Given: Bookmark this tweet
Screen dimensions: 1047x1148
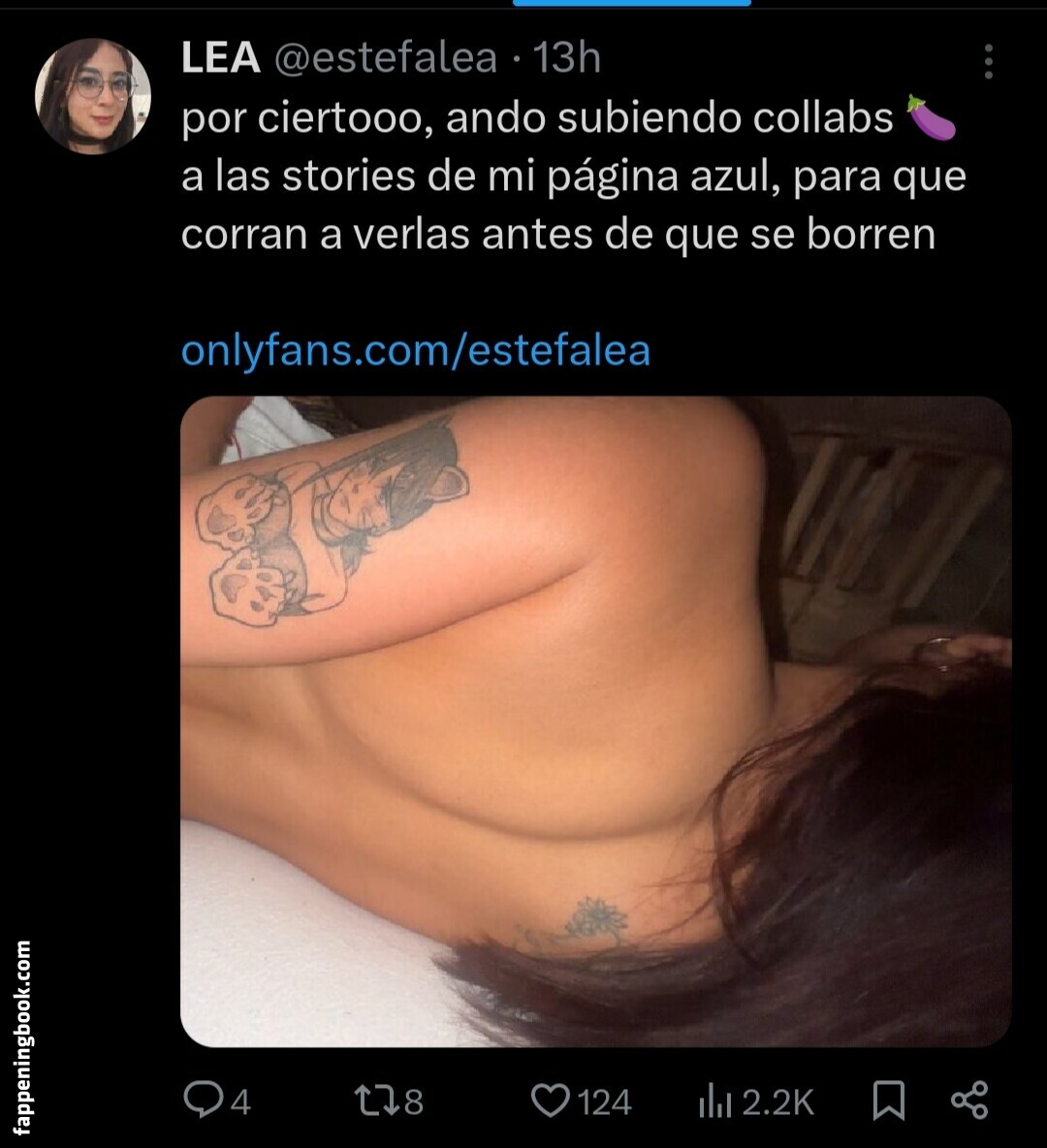Looking at the screenshot, I should 888,1101.
